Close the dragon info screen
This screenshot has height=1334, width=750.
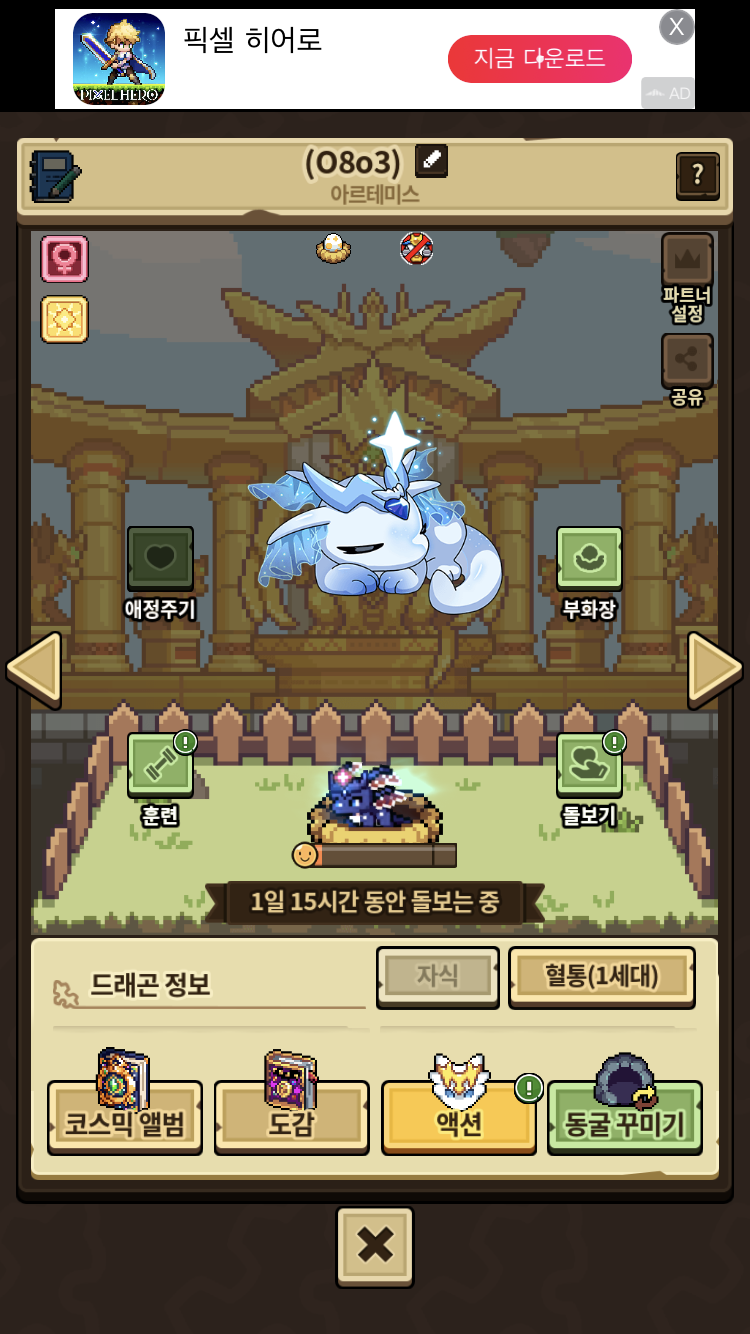pos(375,1245)
